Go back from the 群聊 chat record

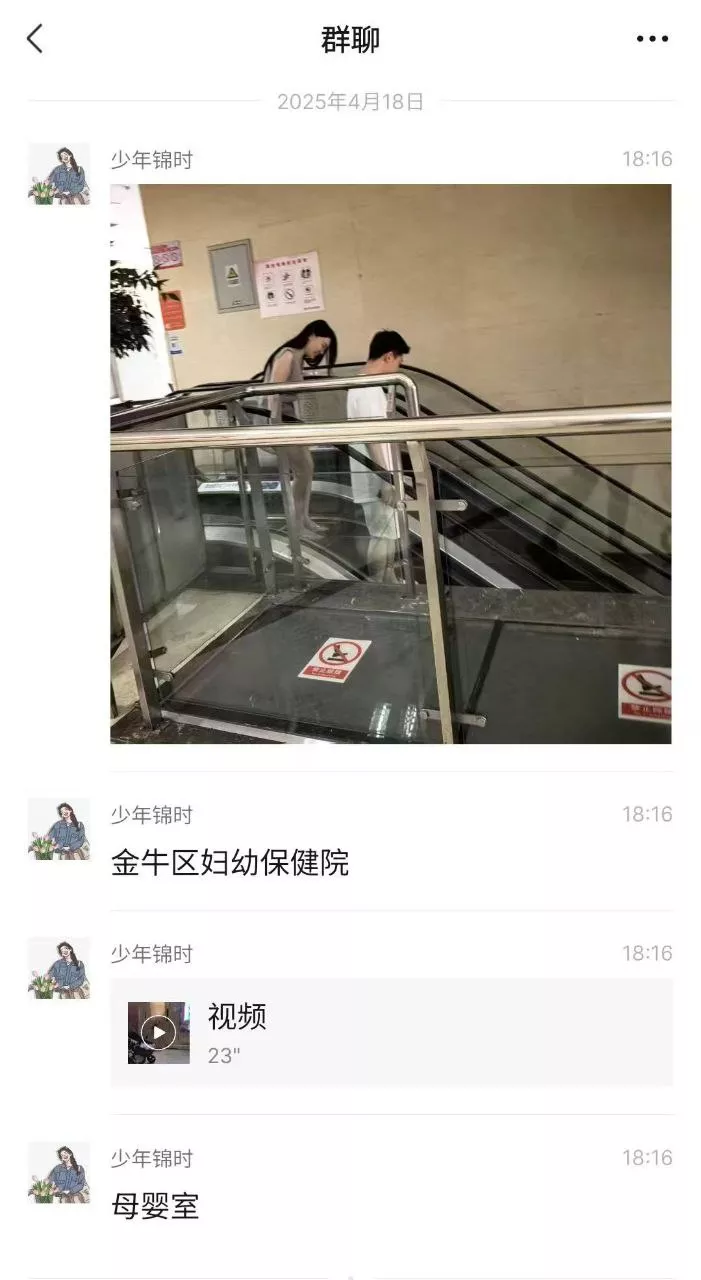pyautogui.click(x=35, y=39)
